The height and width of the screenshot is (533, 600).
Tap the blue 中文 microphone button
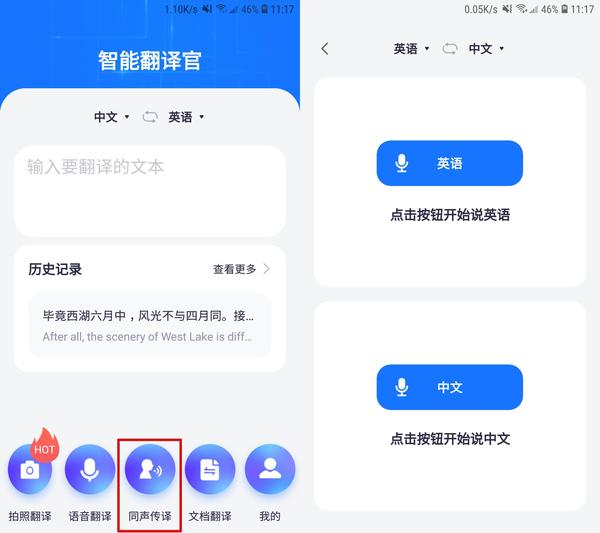449,387
